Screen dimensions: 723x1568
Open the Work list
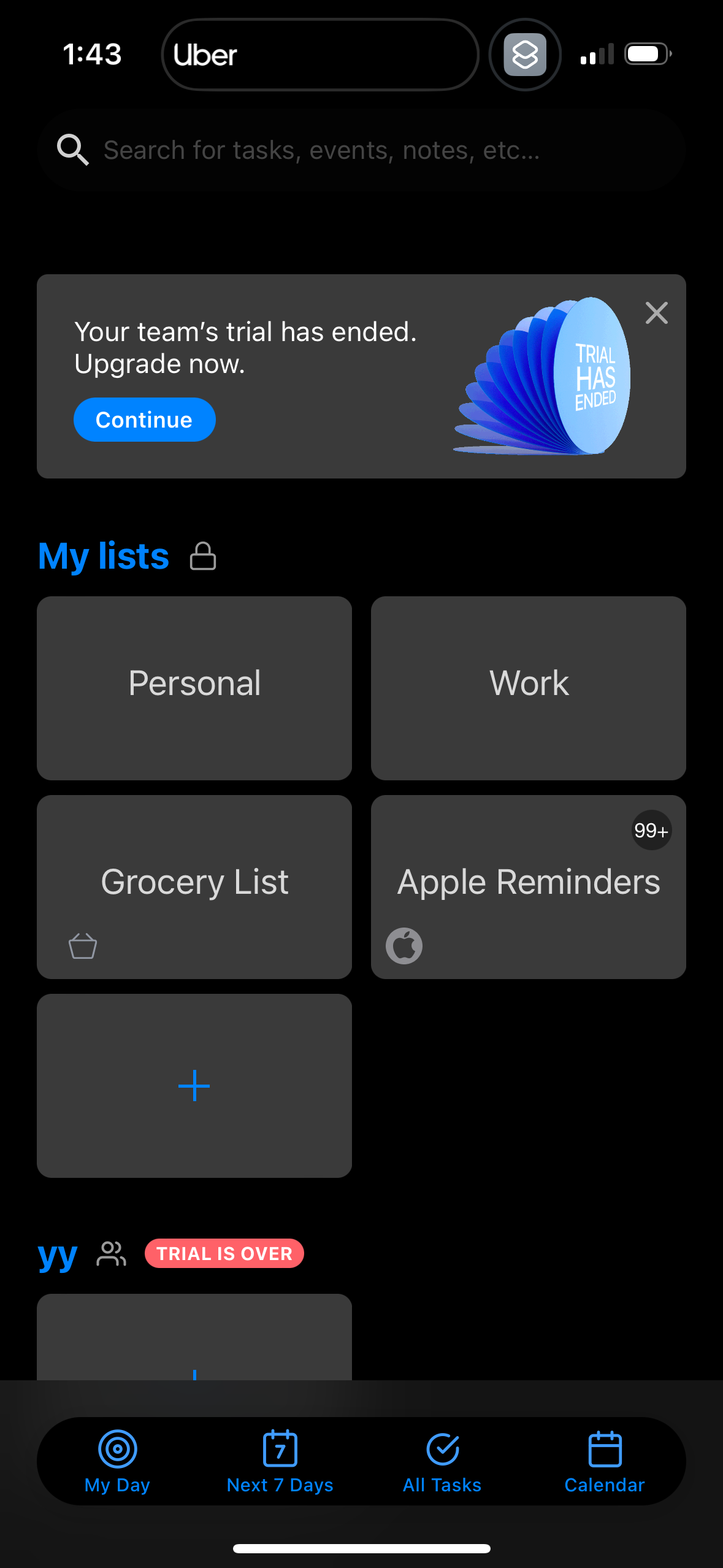528,683
